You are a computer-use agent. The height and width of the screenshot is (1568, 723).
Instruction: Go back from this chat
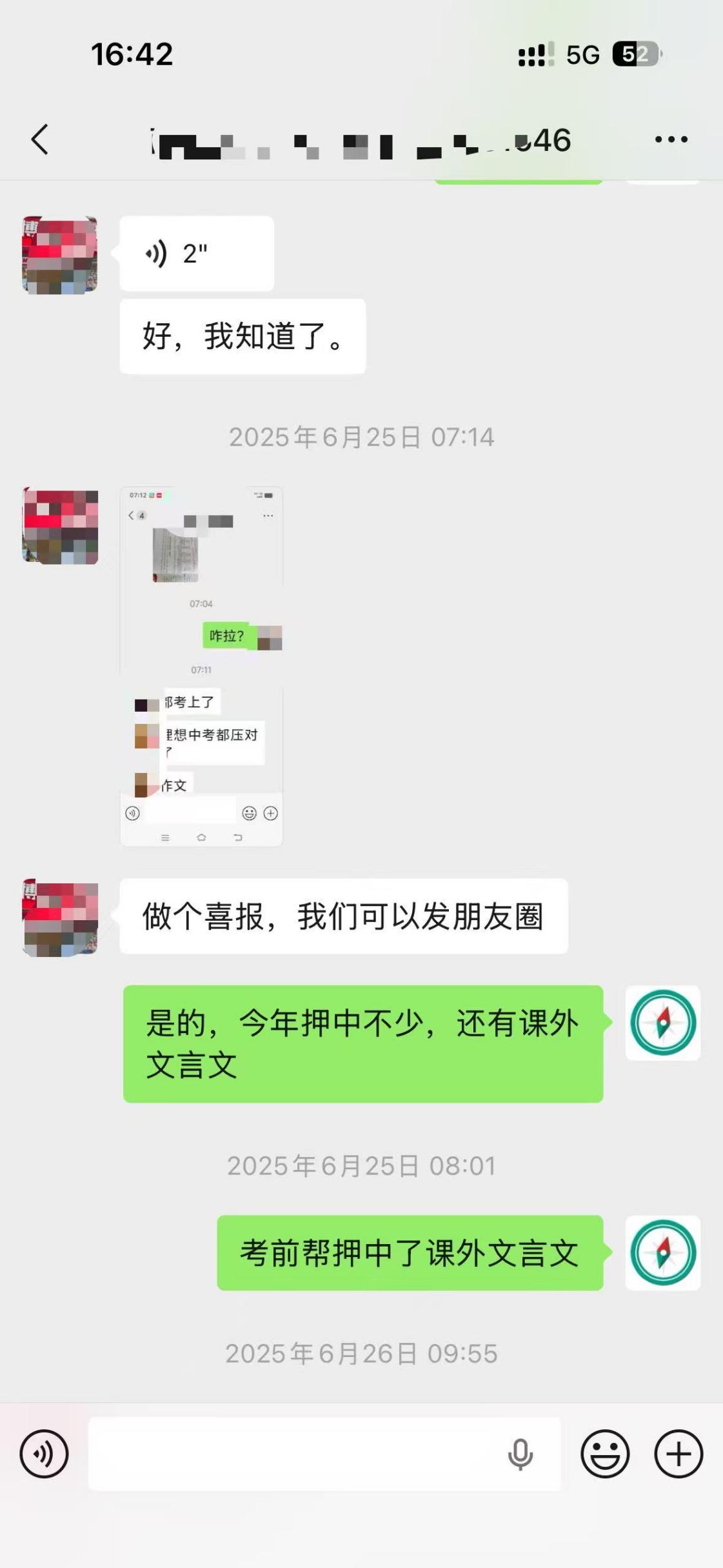(40, 139)
